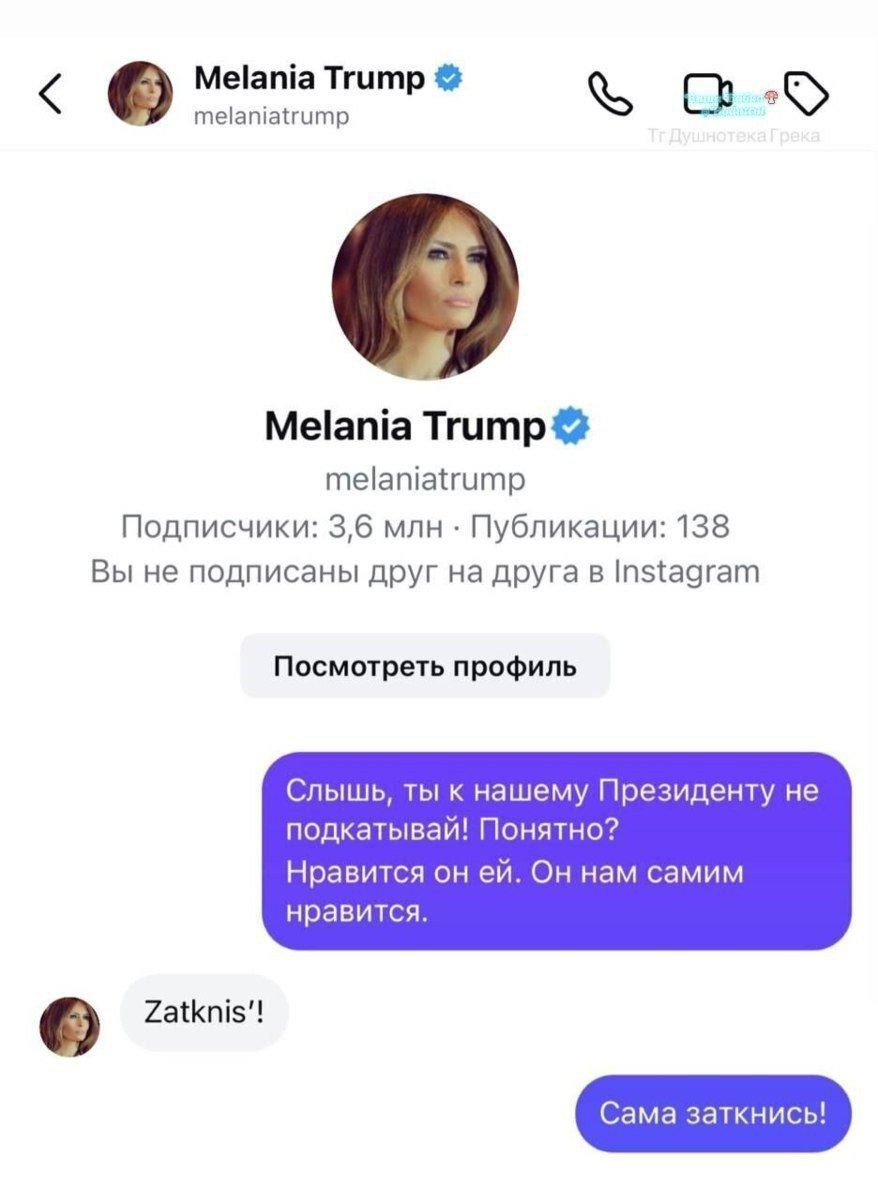
Task: Tap the Посмотреть профиль button
Action: (x=425, y=666)
